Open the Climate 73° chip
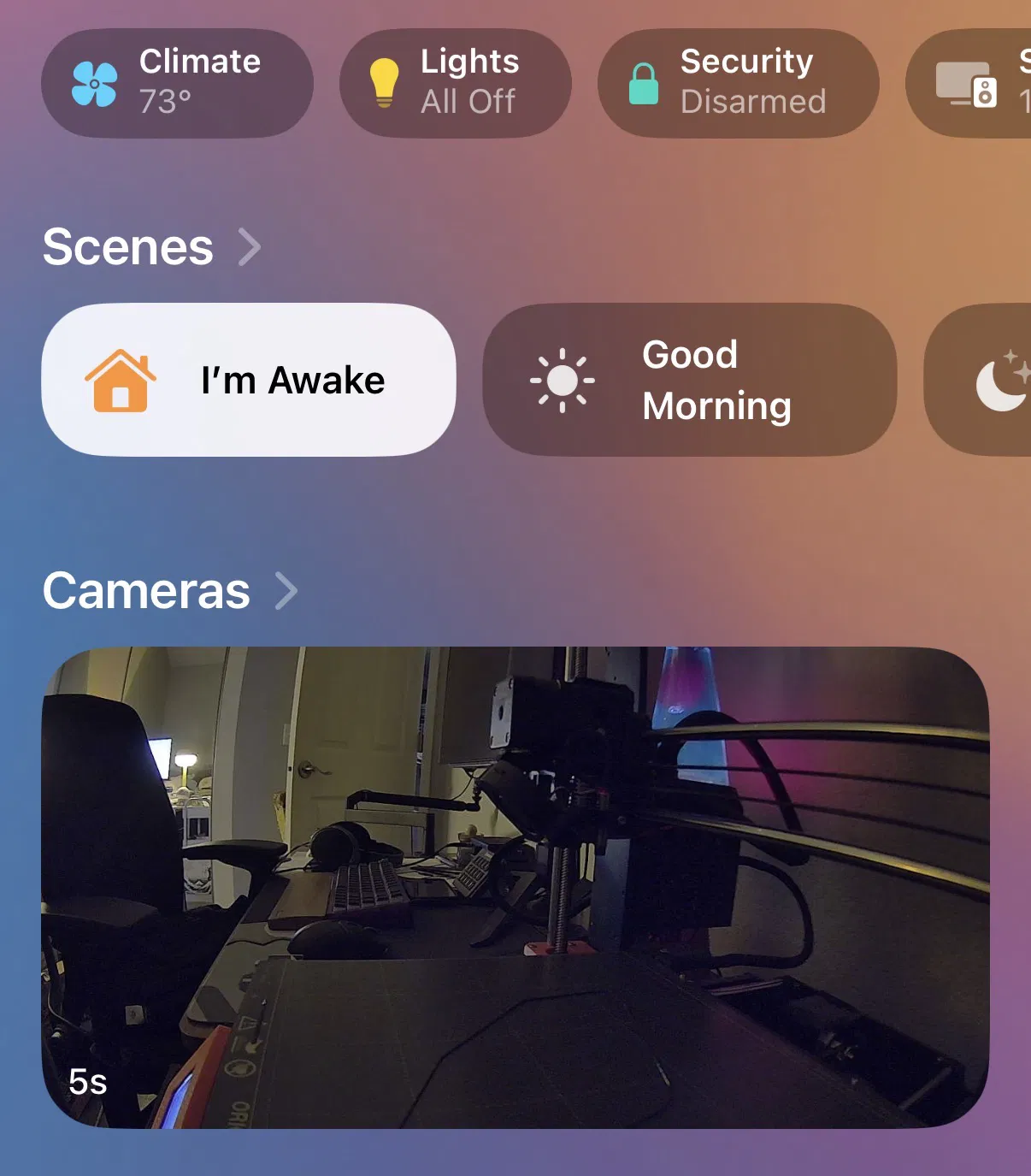 [x=177, y=83]
